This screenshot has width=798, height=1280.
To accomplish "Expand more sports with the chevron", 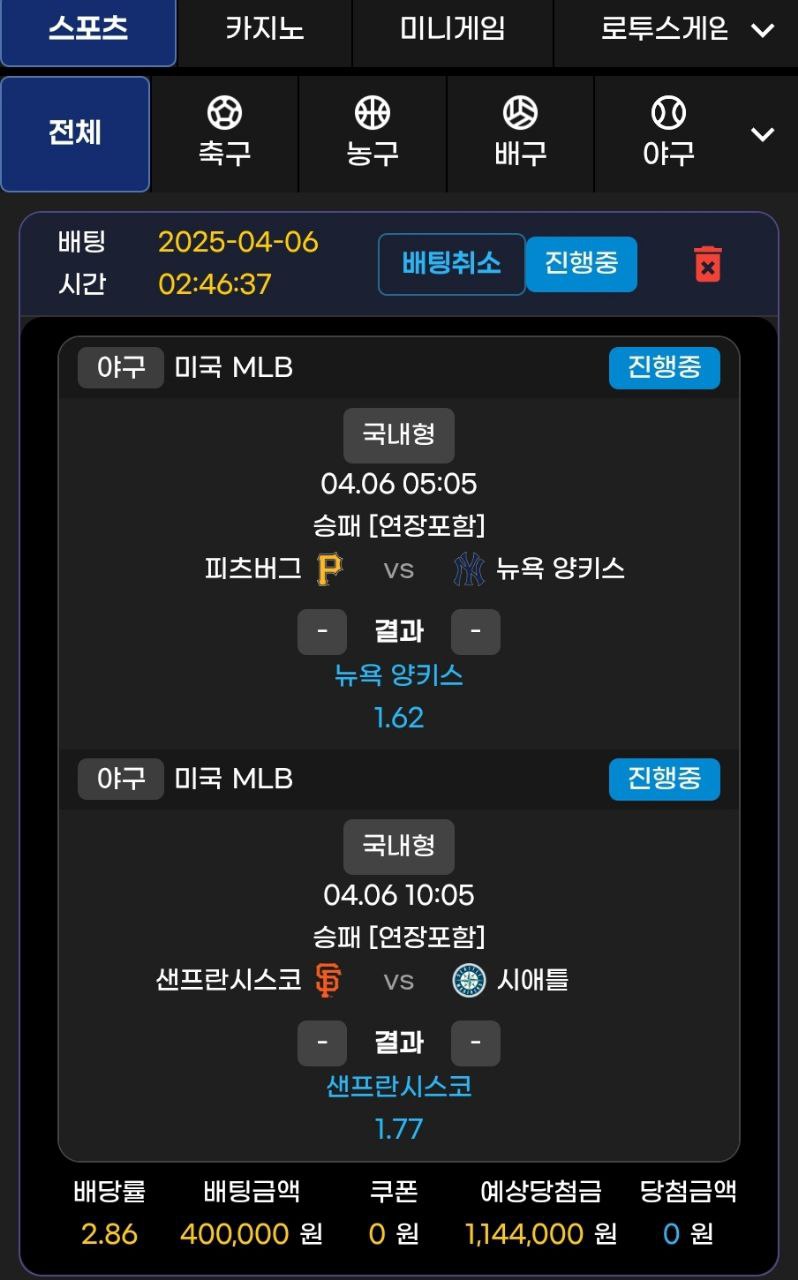I will [763, 134].
